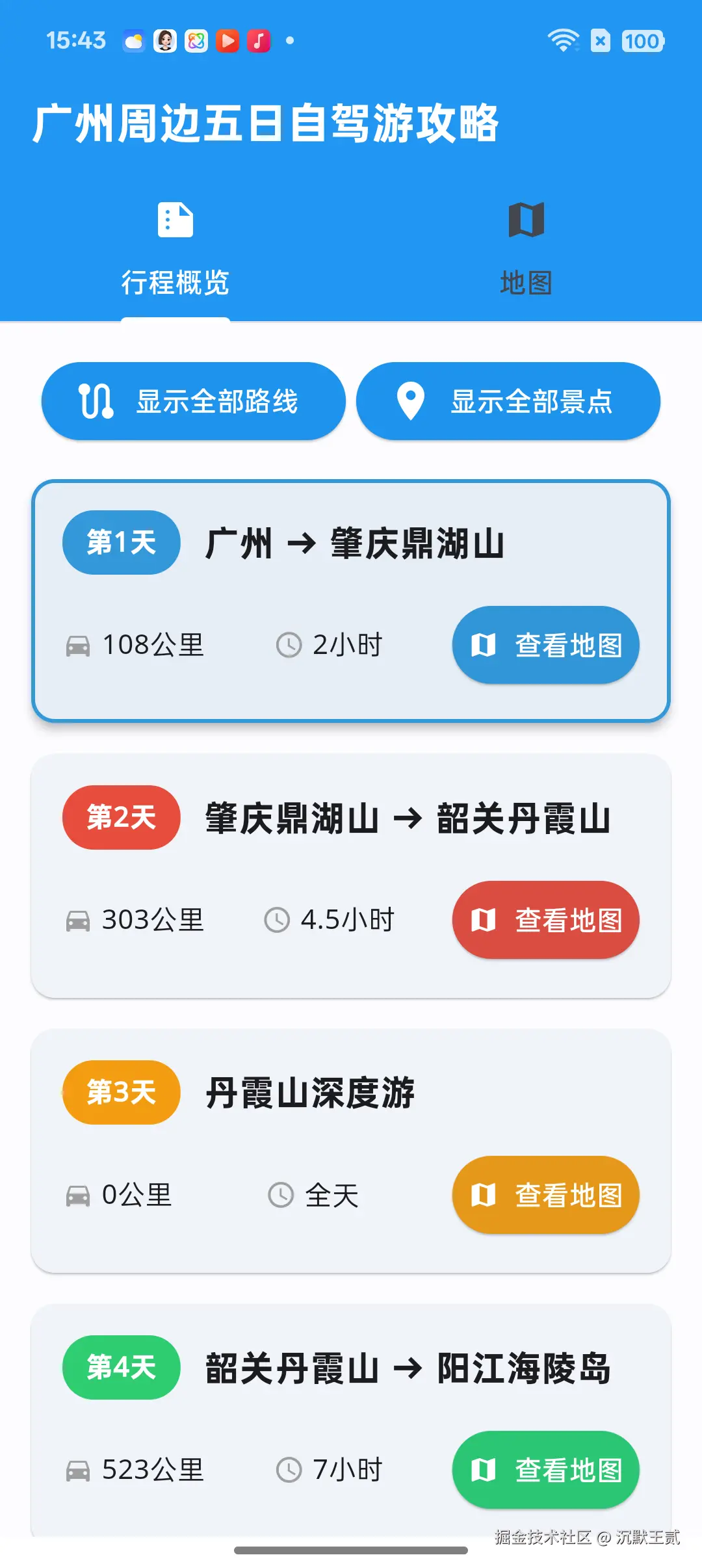Viewport: 702px width, 1568px height.
Task: Show all attractions with 显示全部景点
Action: click(508, 401)
